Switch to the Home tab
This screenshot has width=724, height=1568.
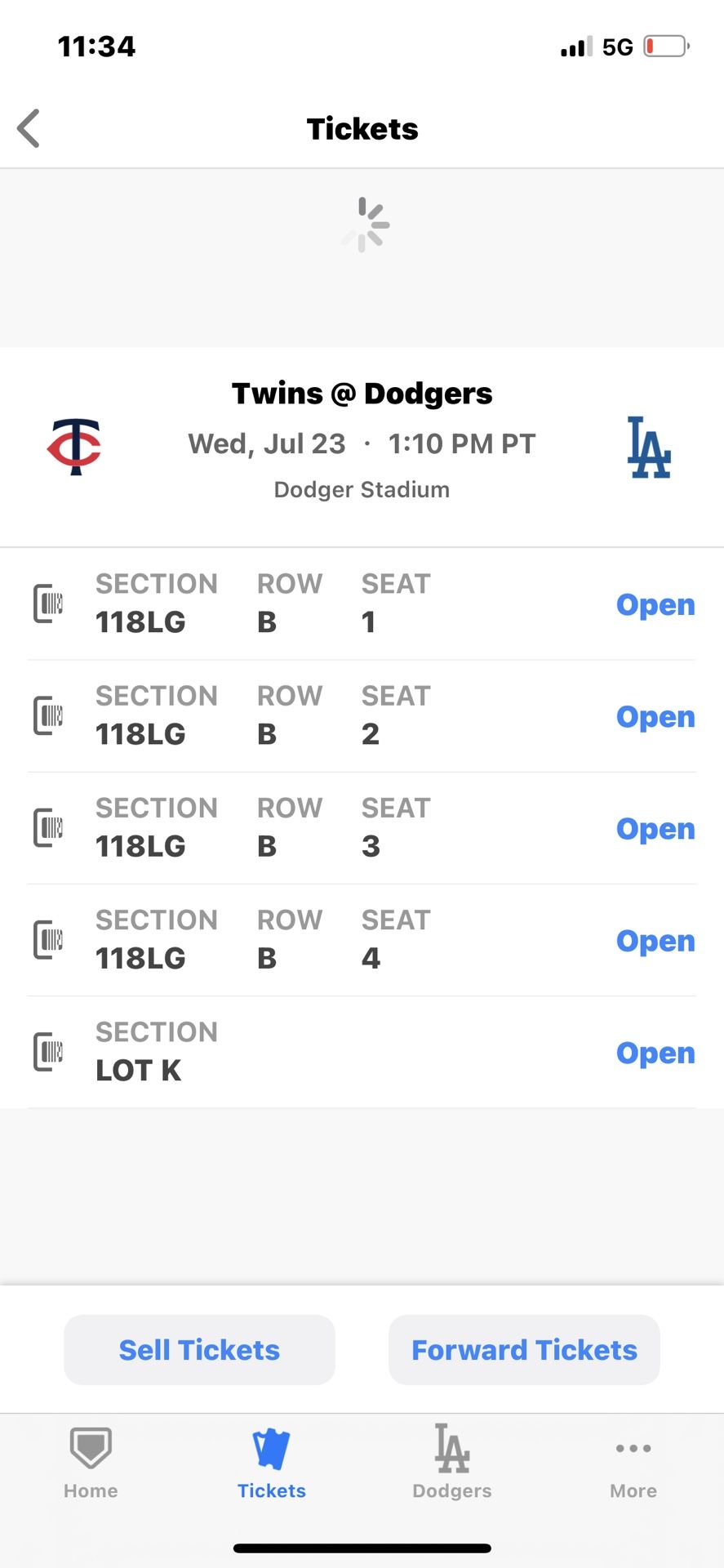91,1463
